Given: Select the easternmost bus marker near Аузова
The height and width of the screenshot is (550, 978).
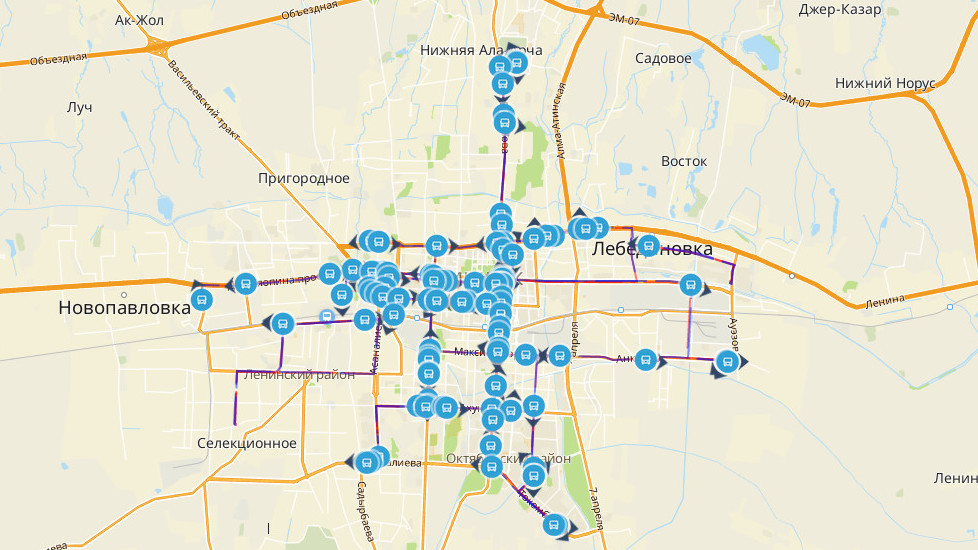Looking at the screenshot, I should [x=729, y=361].
